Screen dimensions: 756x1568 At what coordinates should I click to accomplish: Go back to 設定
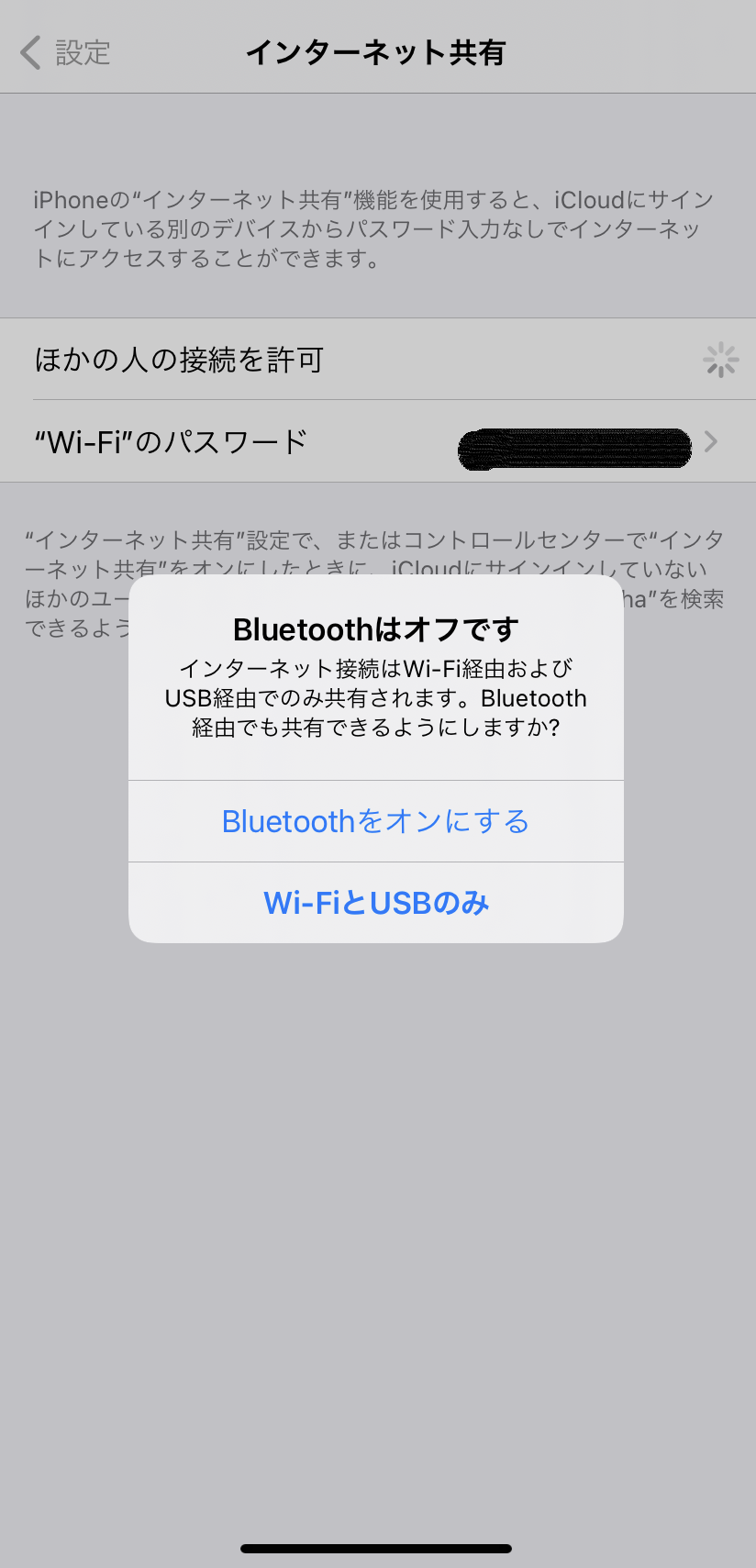tap(65, 52)
